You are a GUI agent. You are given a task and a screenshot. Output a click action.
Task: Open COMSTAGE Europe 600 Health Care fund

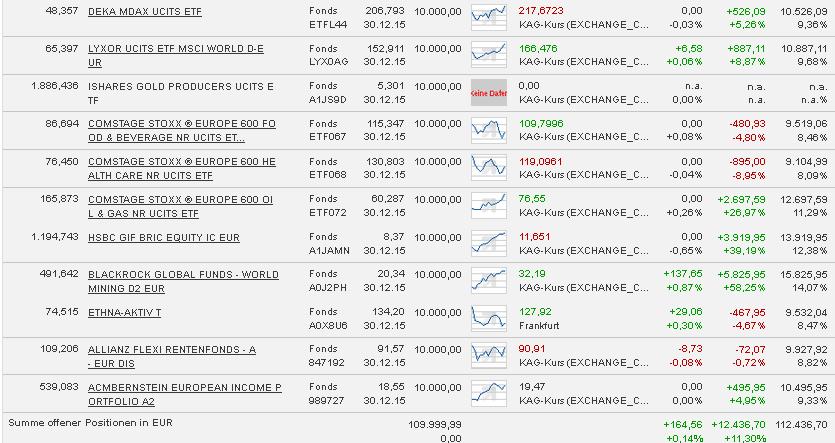point(181,161)
